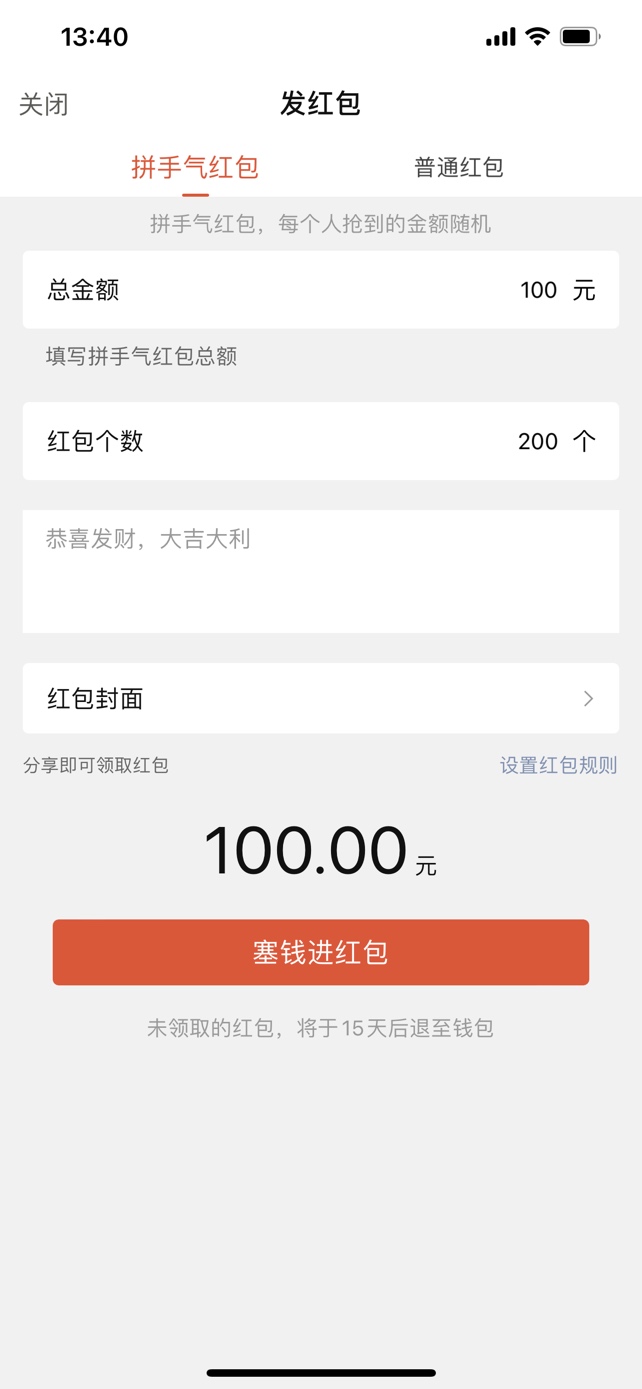
Task: Switch to the 普通红包 tab
Action: [x=459, y=167]
